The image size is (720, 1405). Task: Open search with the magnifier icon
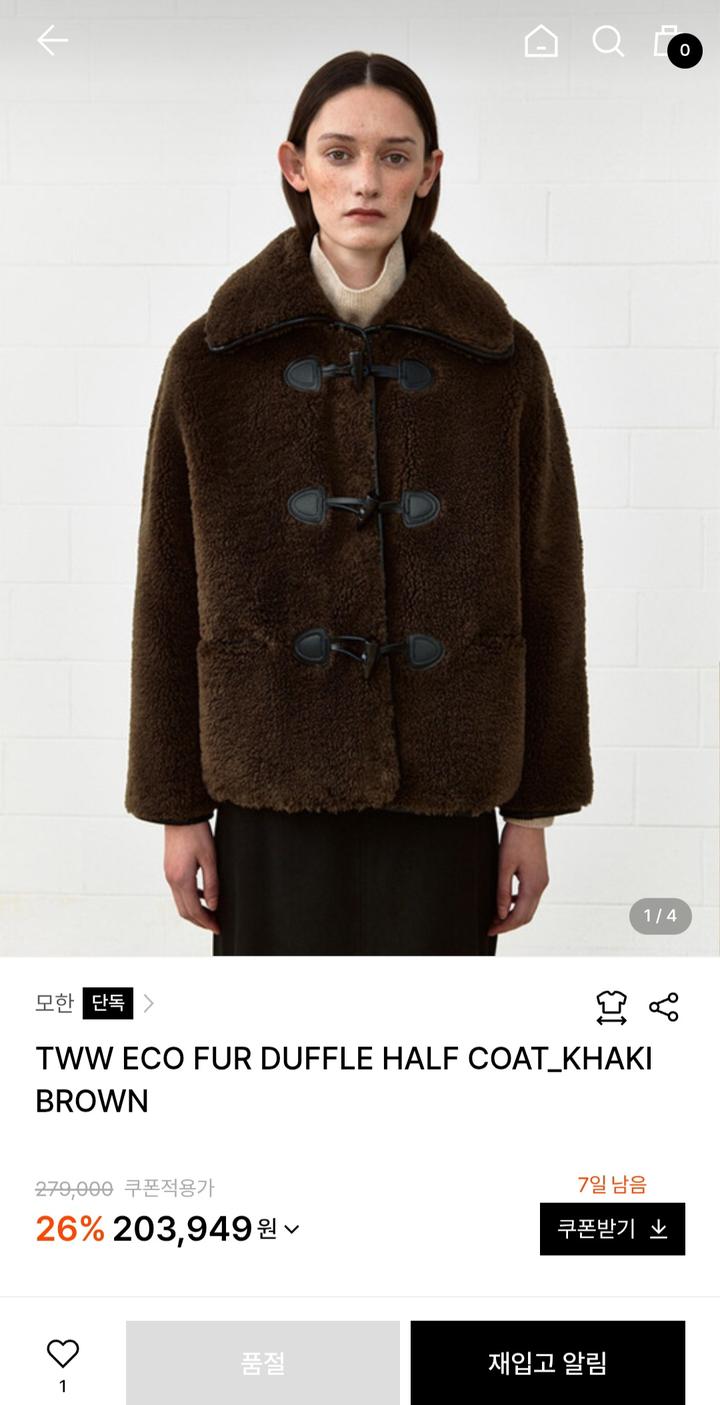click(608, 41)
